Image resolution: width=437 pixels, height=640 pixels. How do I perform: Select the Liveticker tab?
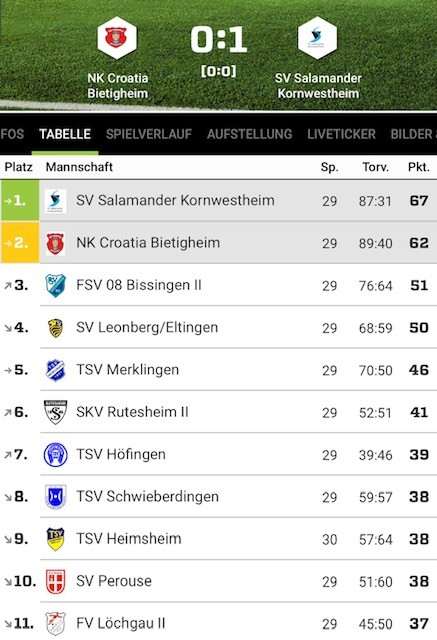click(342, 134)
